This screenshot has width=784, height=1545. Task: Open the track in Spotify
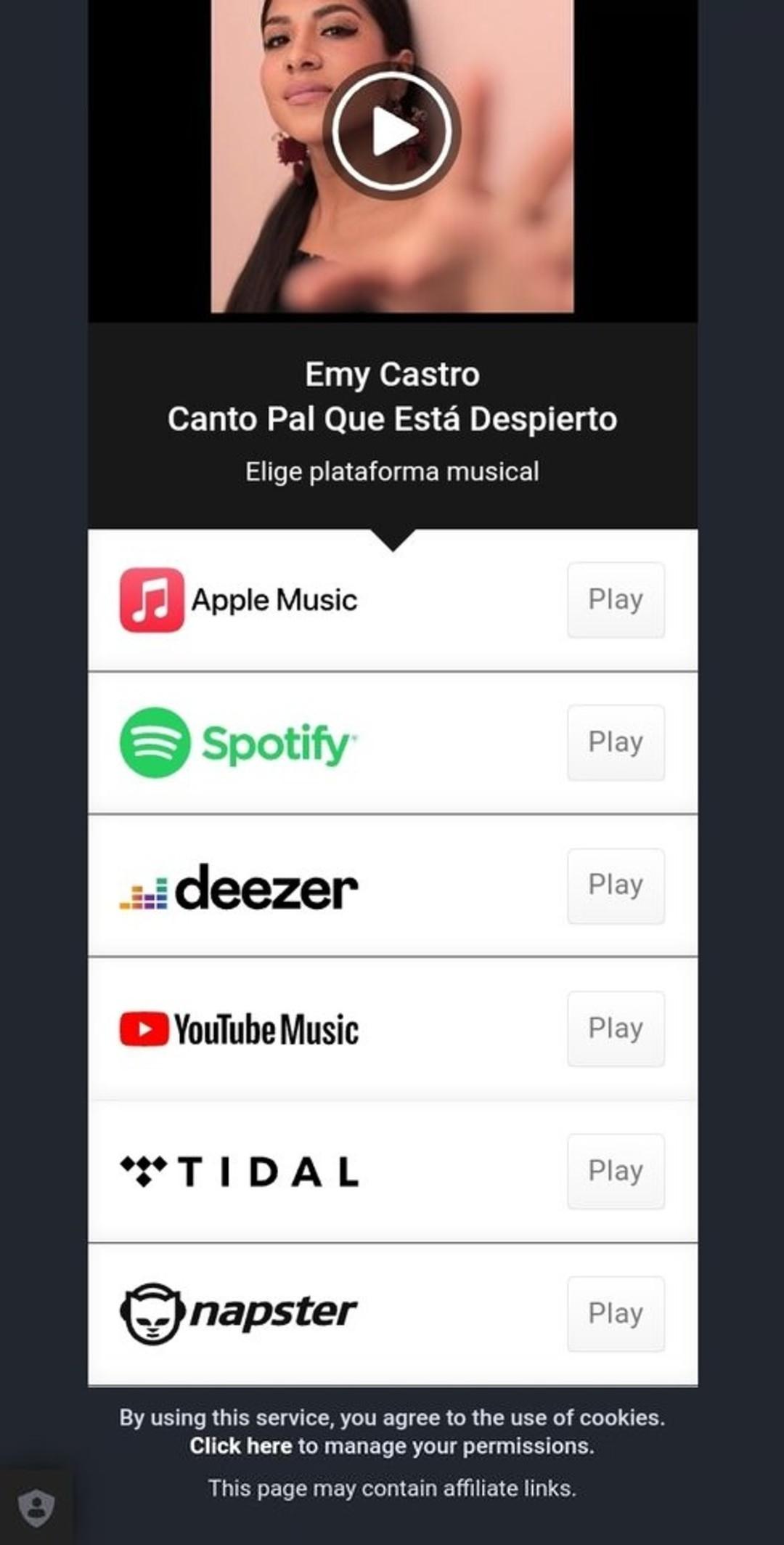616,742
